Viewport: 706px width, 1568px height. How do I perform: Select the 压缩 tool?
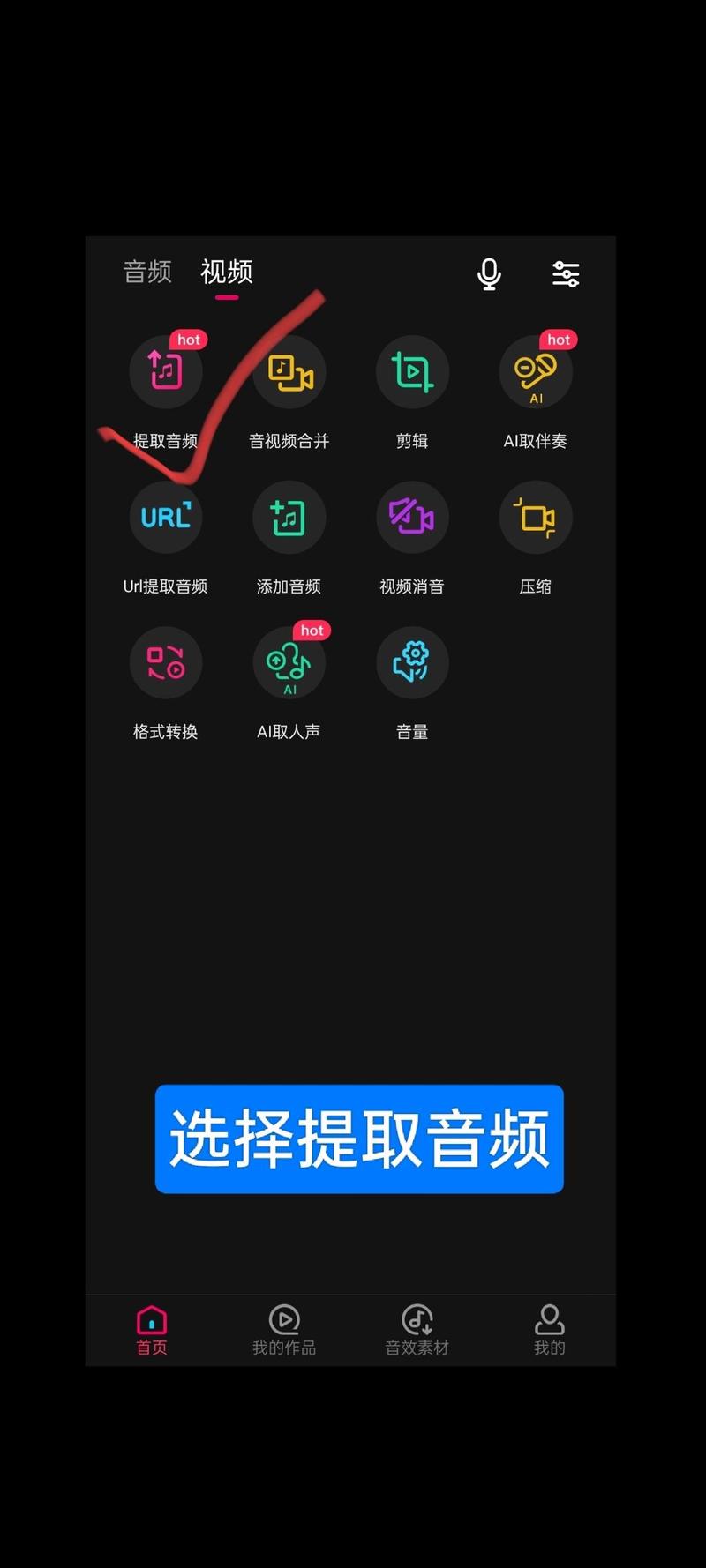[536, 518]
